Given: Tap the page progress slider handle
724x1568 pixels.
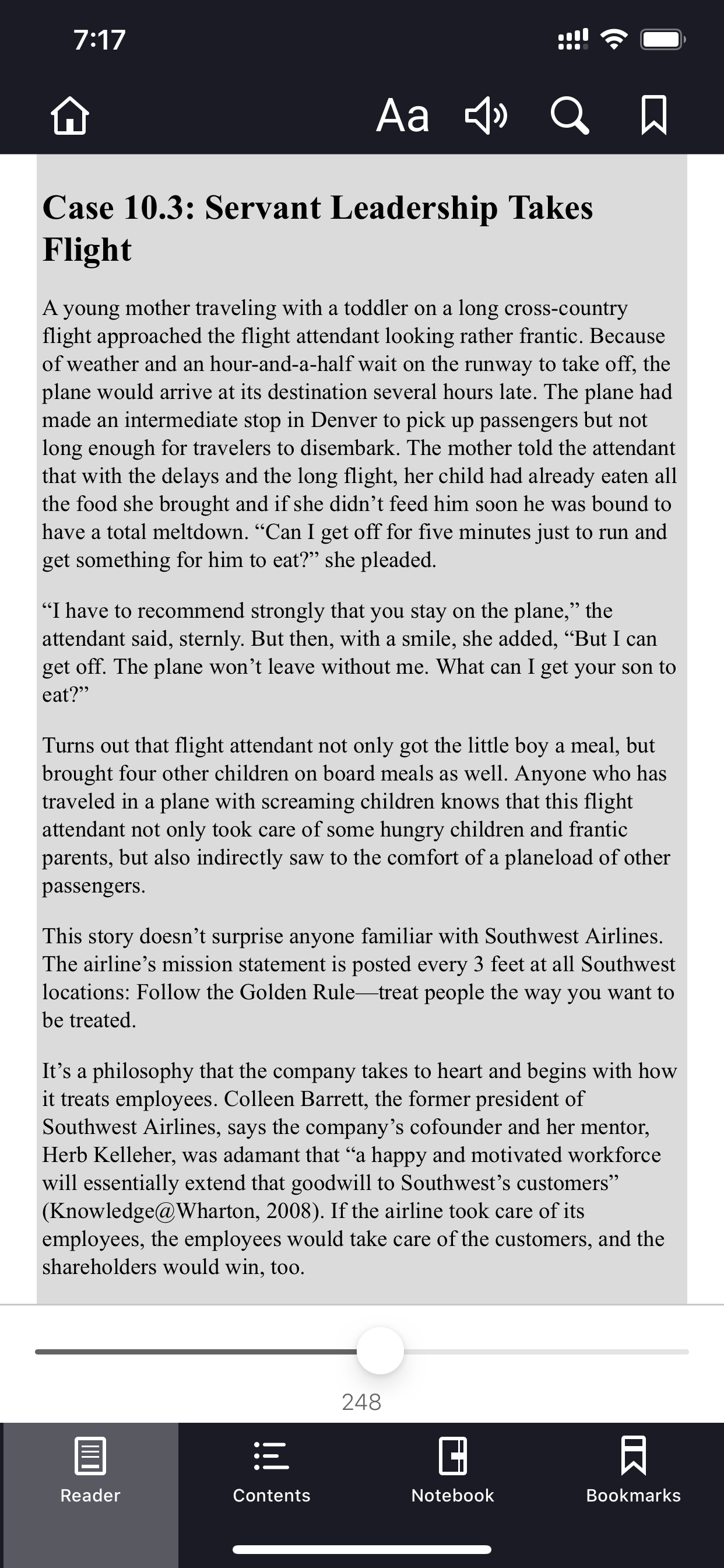Looking at the screenshot, I should pos(380,1350).
